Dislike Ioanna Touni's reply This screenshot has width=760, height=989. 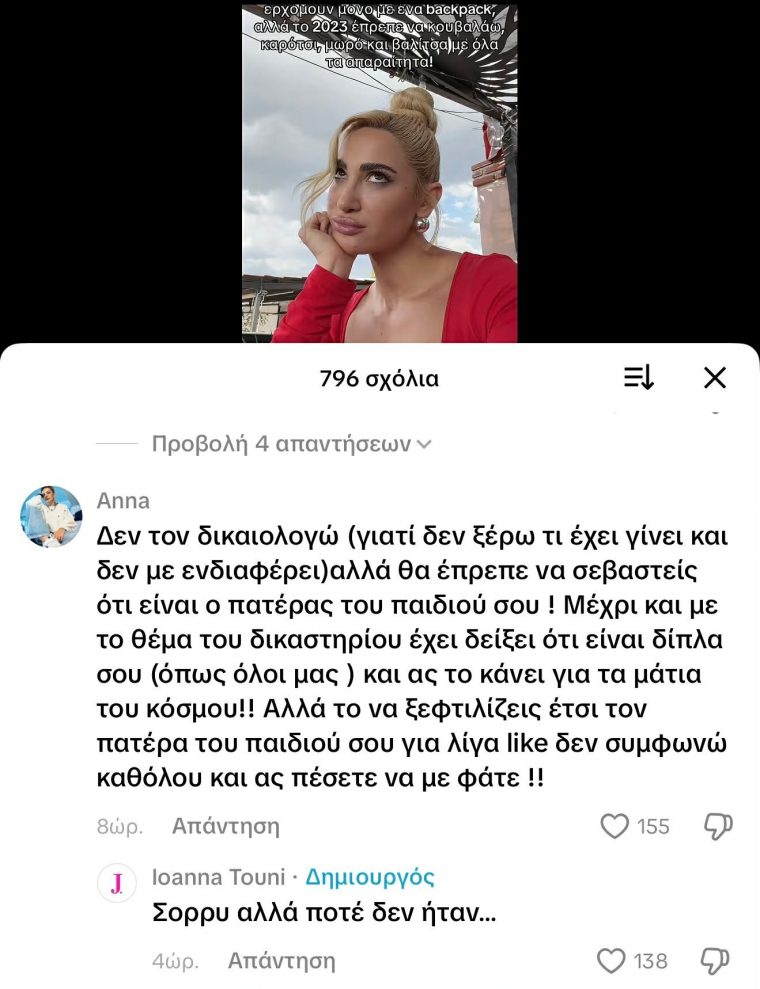tap(714, 961)
